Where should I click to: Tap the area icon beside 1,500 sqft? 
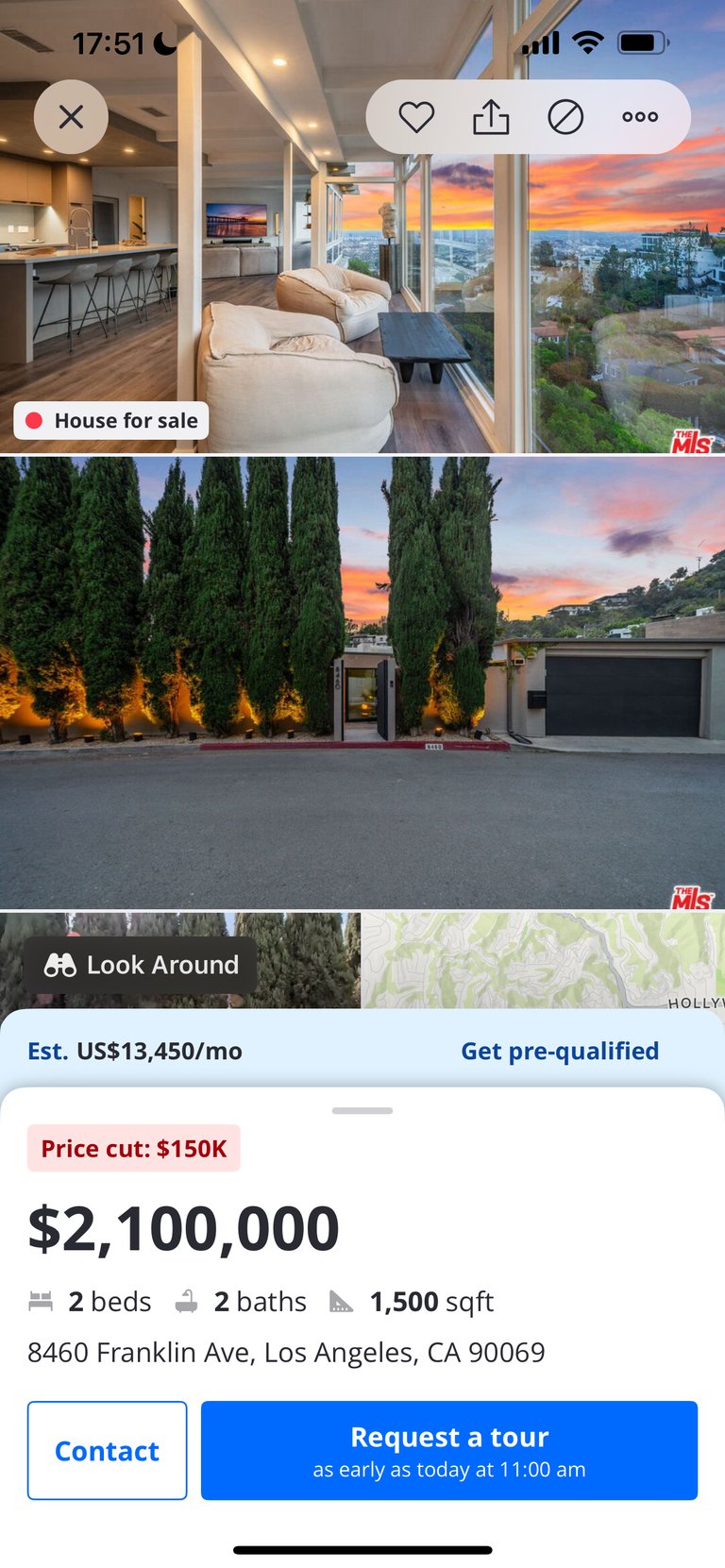coord(342,1301)
